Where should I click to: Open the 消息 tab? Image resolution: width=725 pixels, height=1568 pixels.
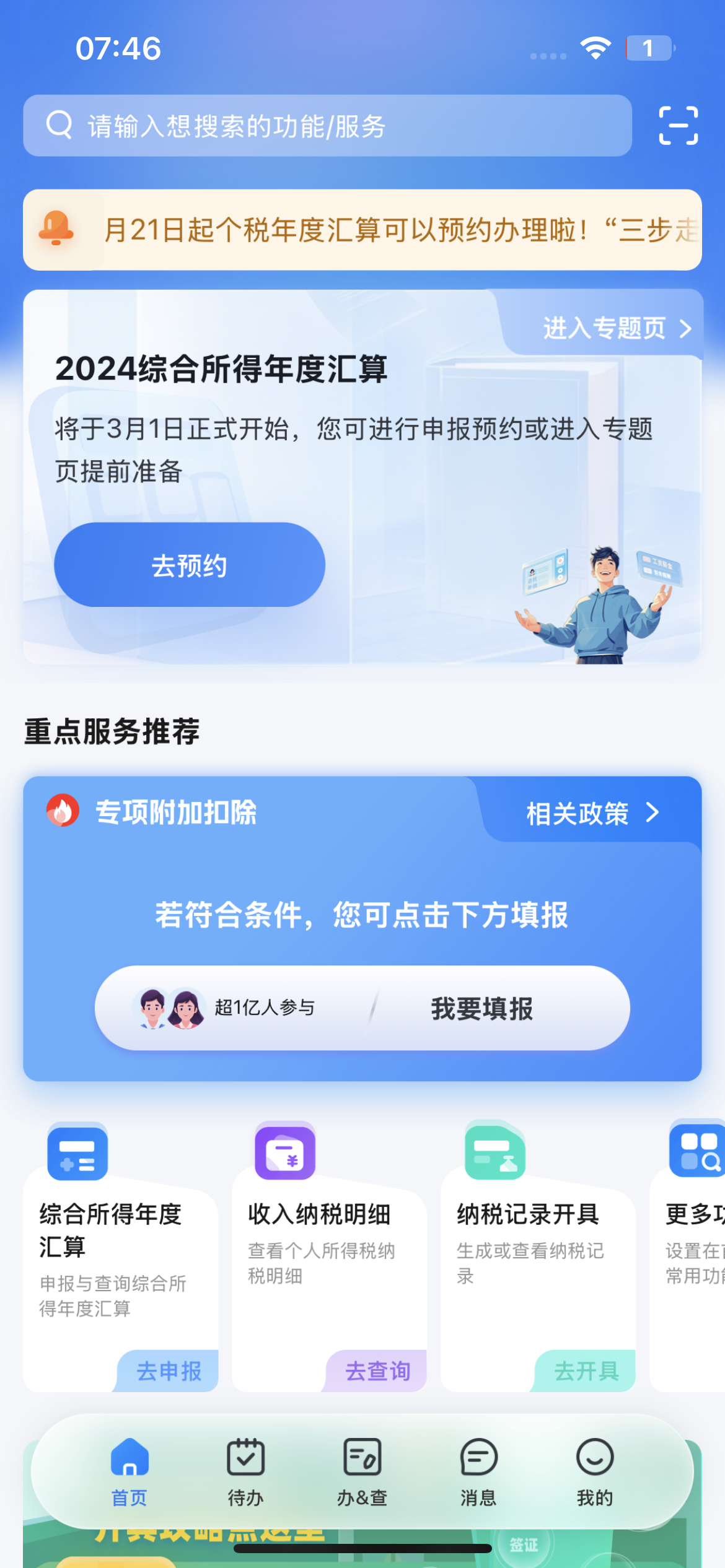[x=478, y=1471]
